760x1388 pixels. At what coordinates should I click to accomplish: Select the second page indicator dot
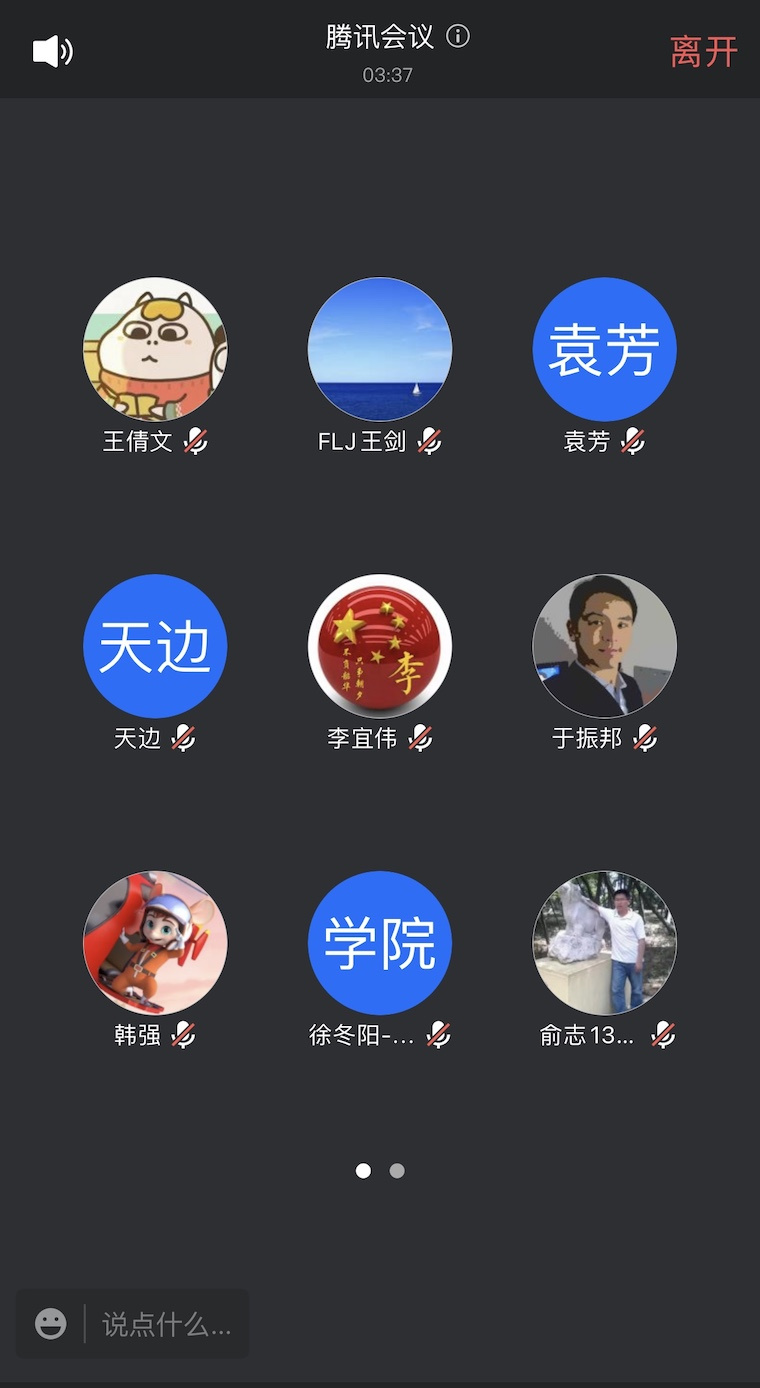[x=397, y=1170]
